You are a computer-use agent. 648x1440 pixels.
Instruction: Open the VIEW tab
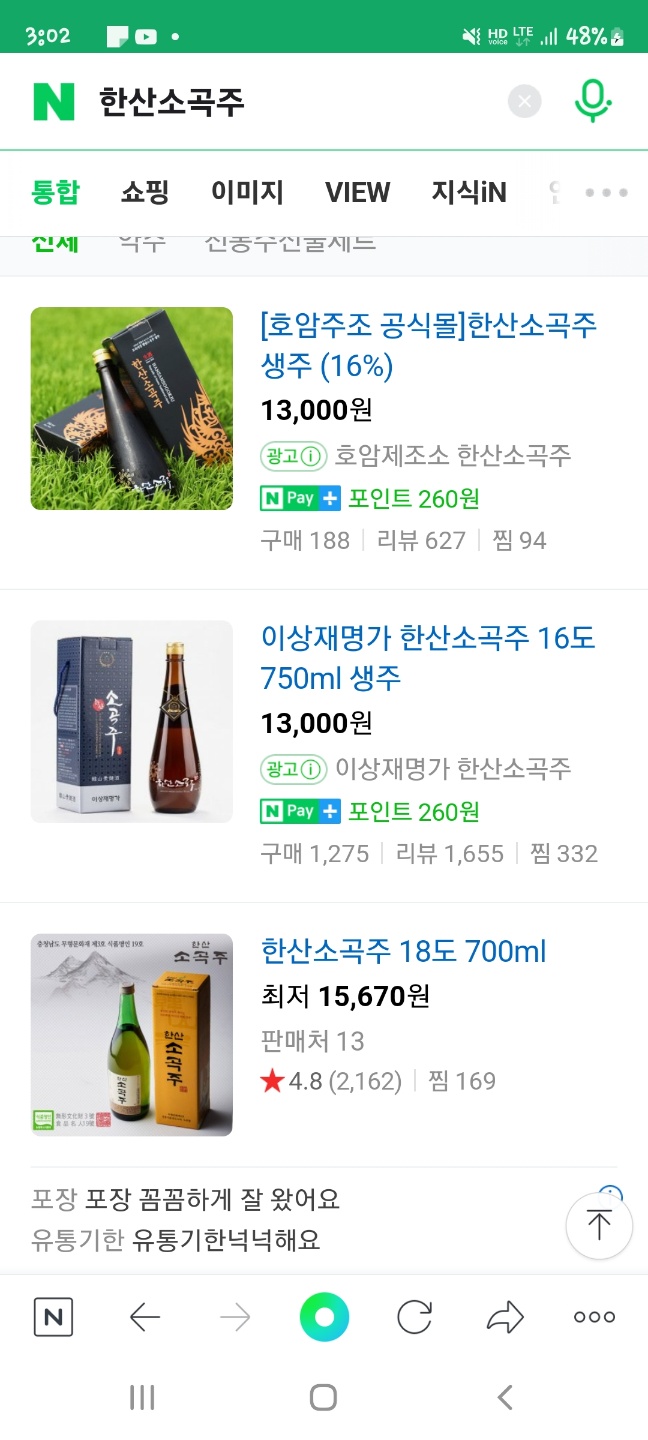tap(357, 192)
